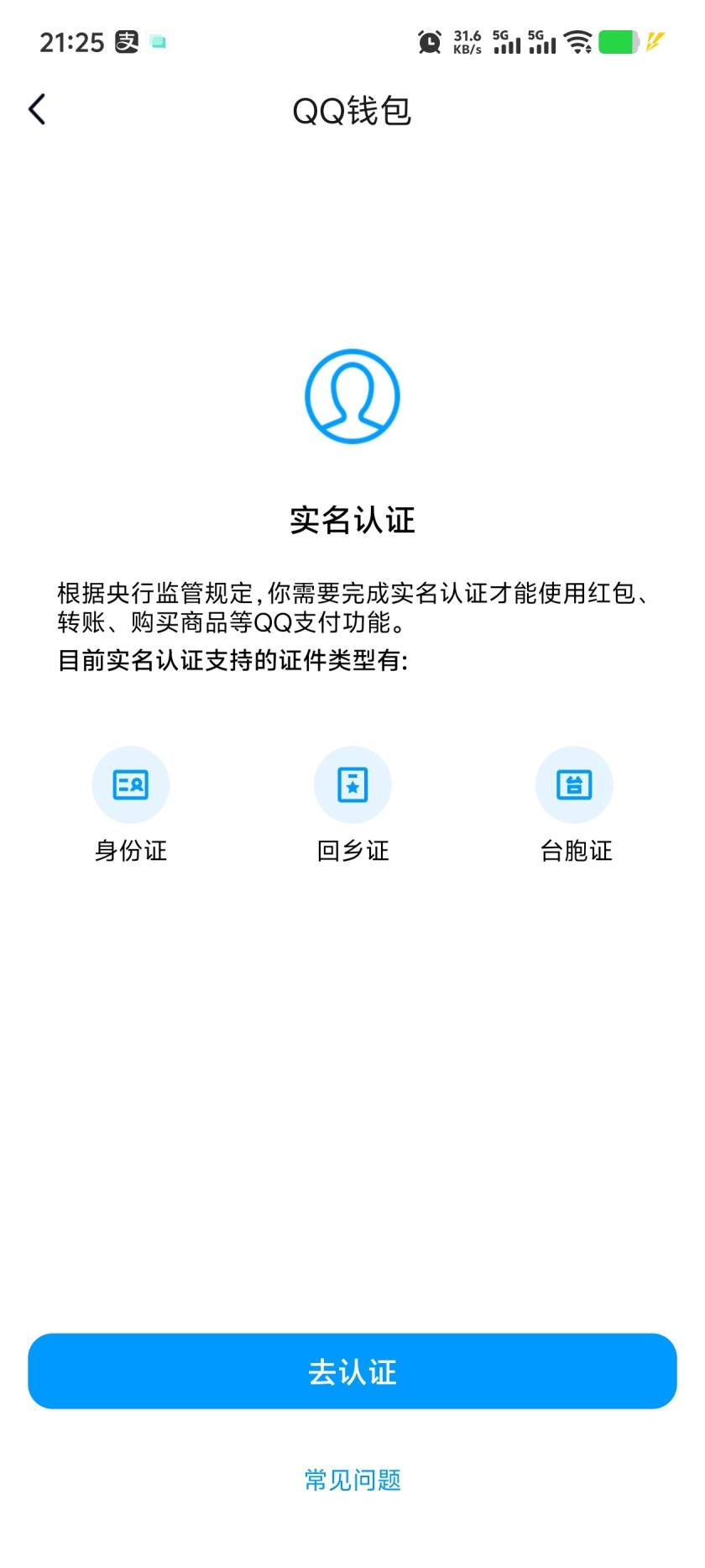This screenshot has width=705, height=1568.
Task: Tap the 实名认证 heading text
Action: click(352, 520)
